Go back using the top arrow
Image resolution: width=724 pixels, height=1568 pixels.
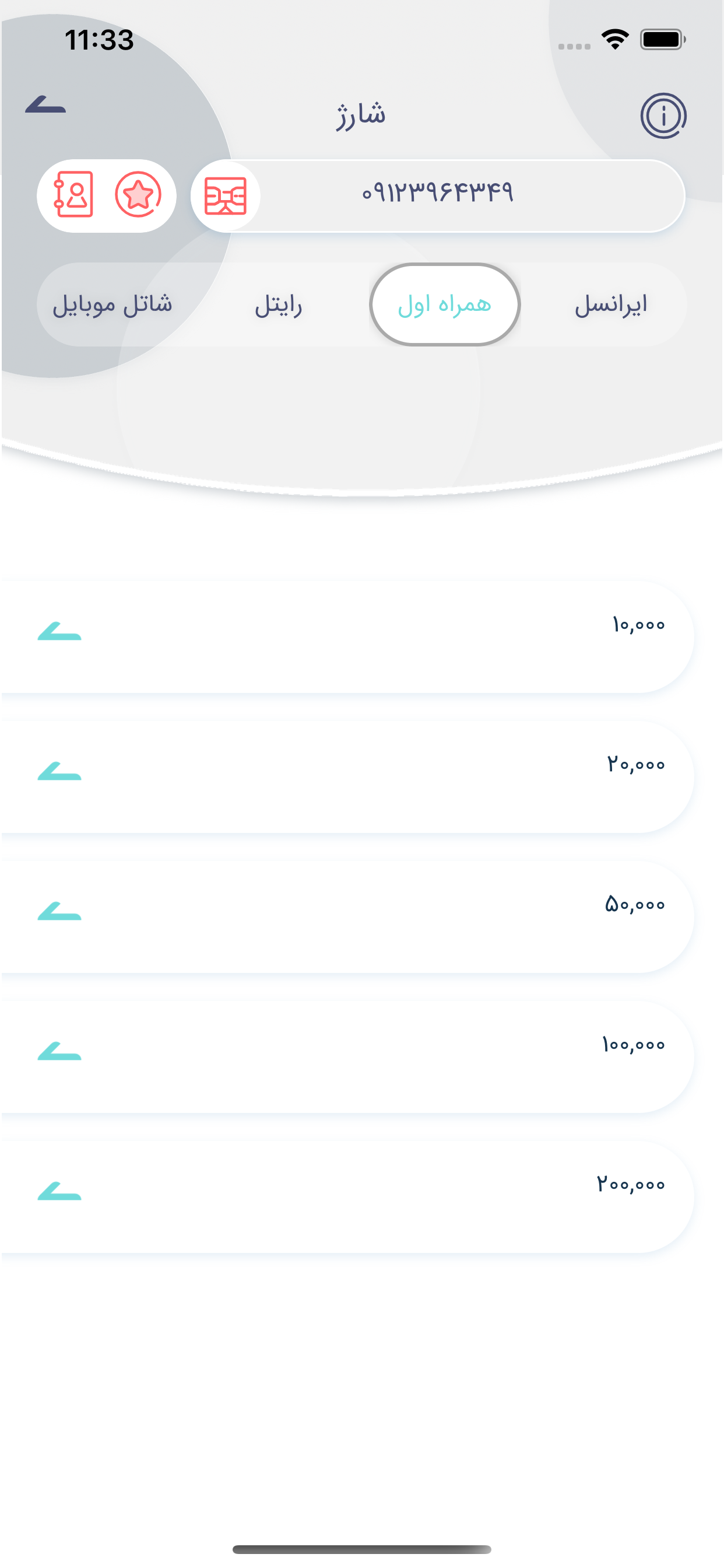pyautogui.click(x=45, y=106)
